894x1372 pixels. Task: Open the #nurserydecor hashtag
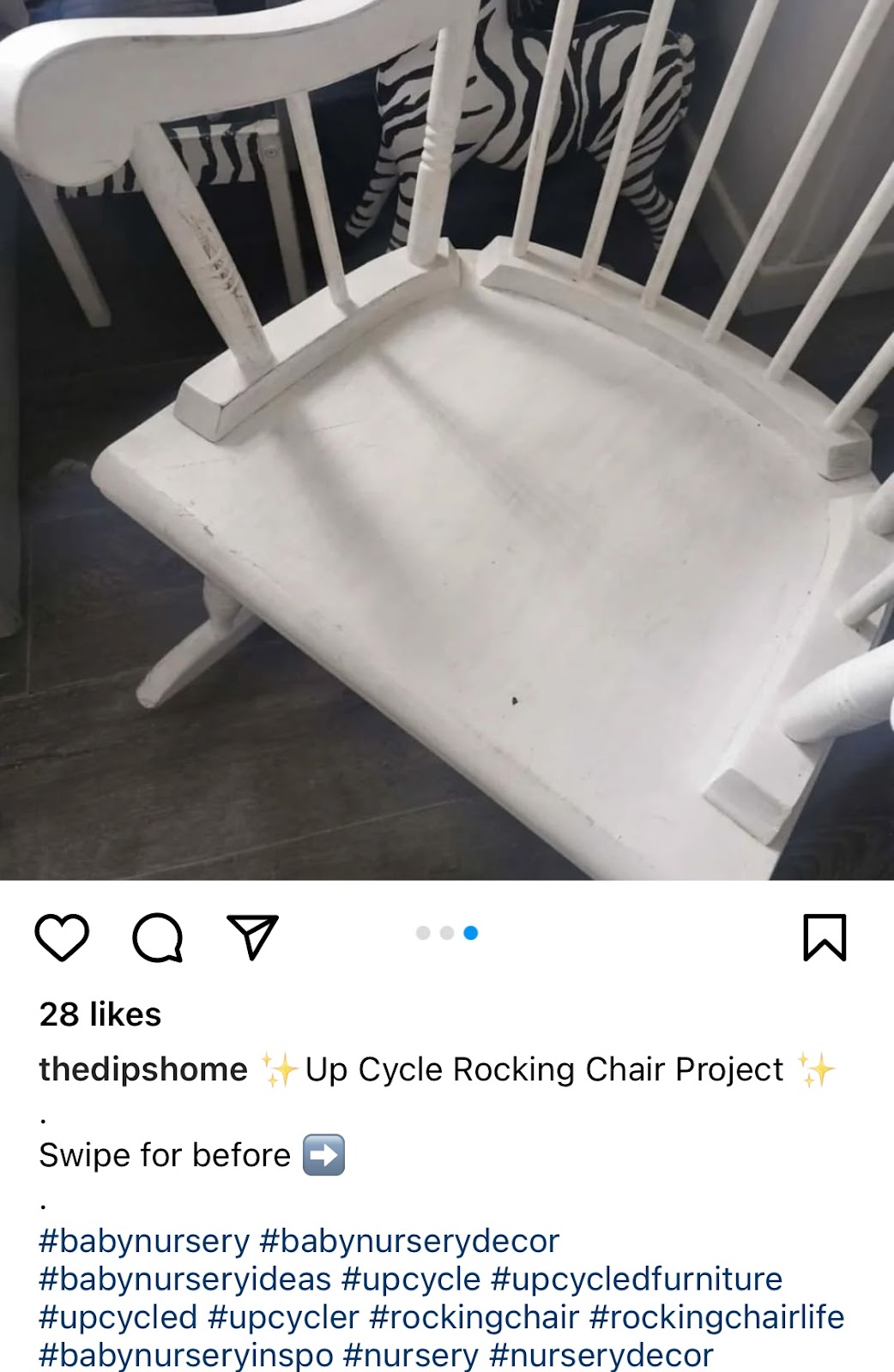[601, 1355]
